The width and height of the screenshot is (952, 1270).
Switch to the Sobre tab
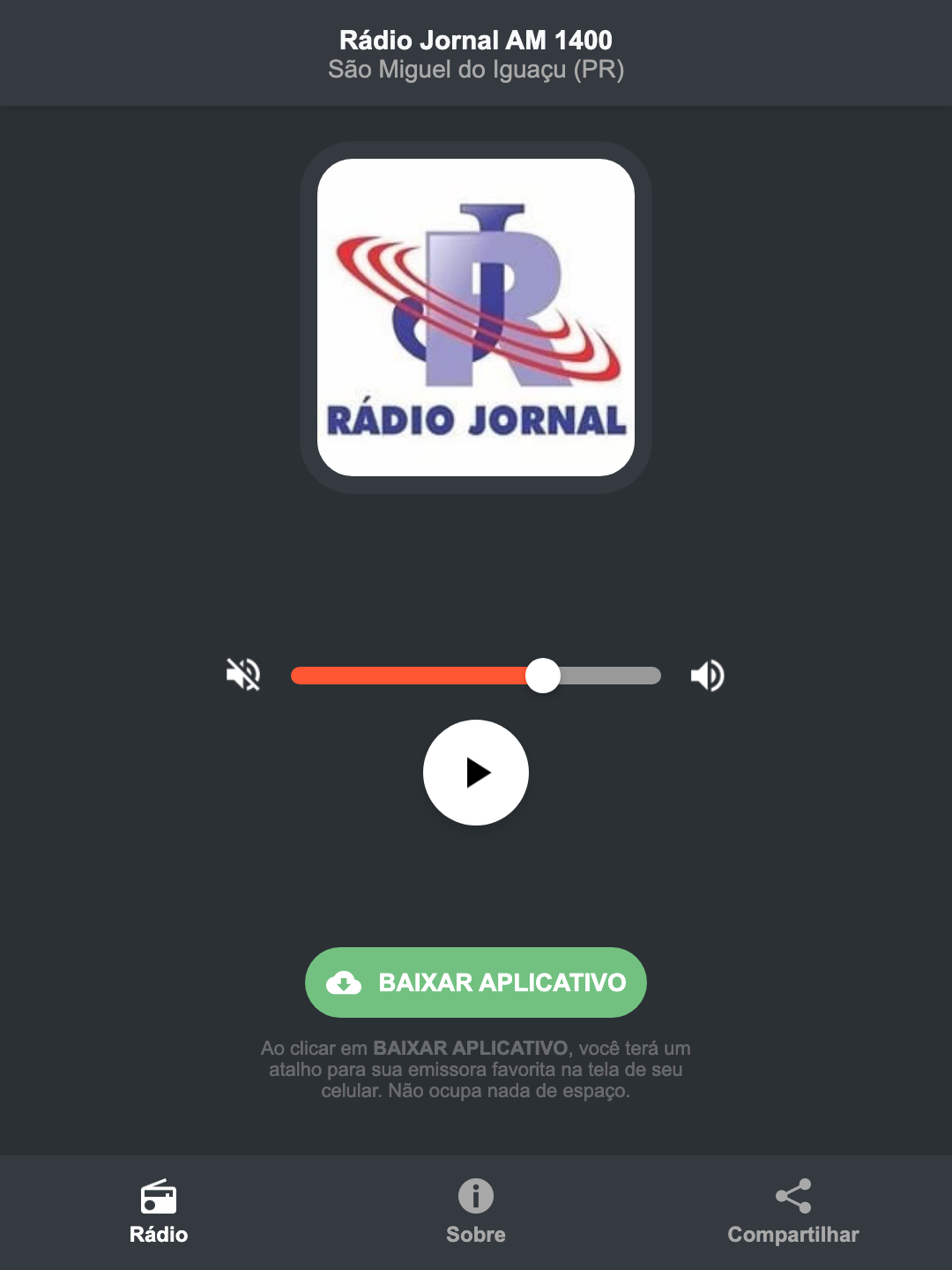coord(476,1217)
